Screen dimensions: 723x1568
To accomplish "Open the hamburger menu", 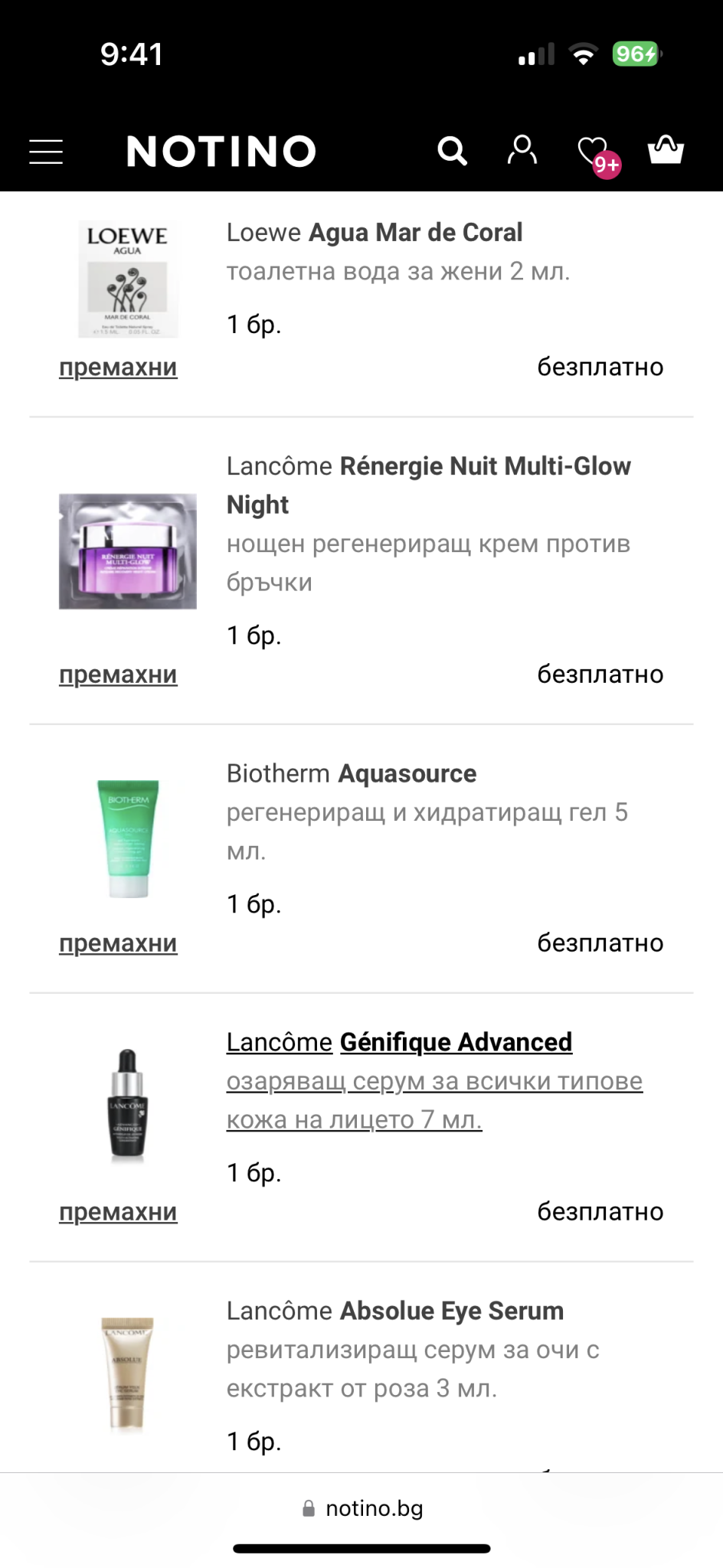I will click(x=46, y=152).
